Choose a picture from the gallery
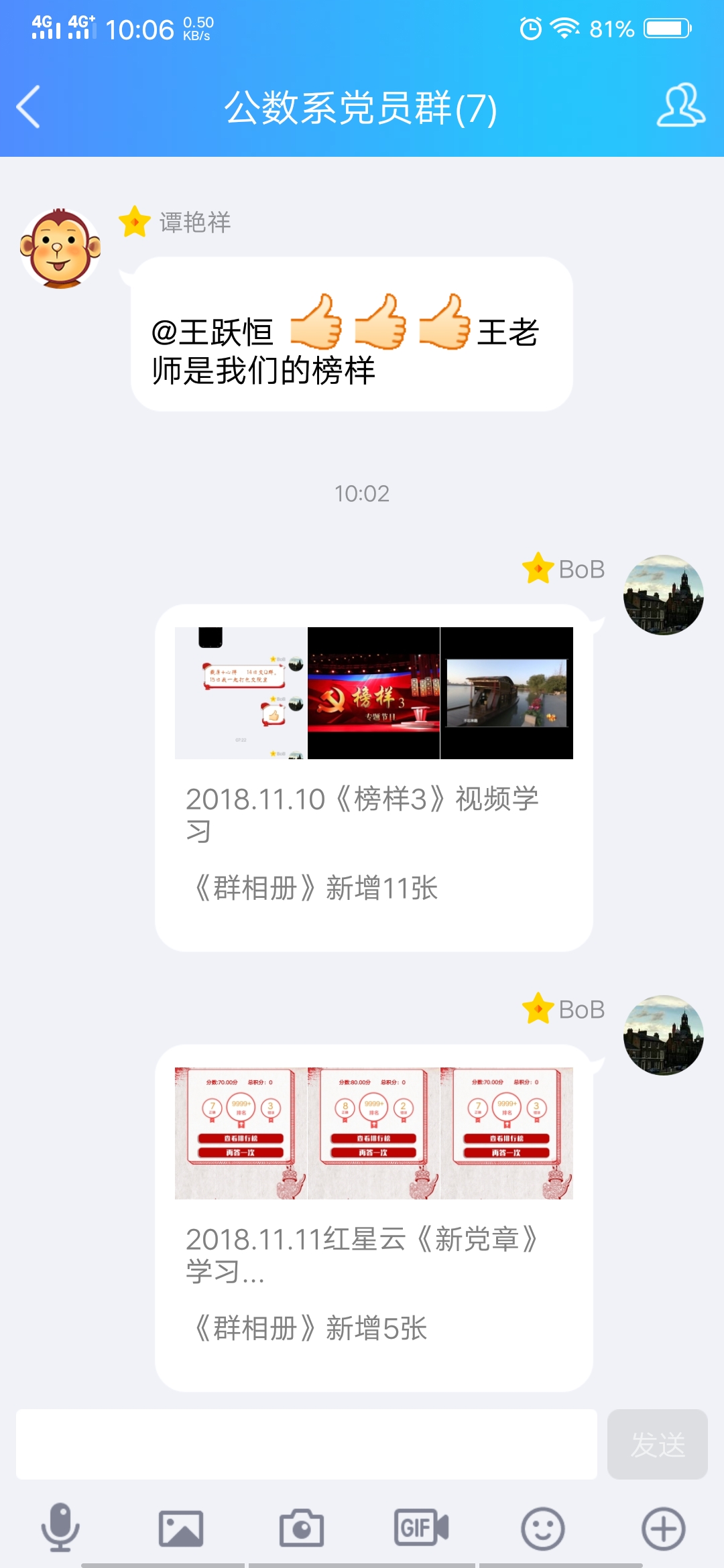The height and width of the screenshot is (1568, 724). click(181, 1528)
